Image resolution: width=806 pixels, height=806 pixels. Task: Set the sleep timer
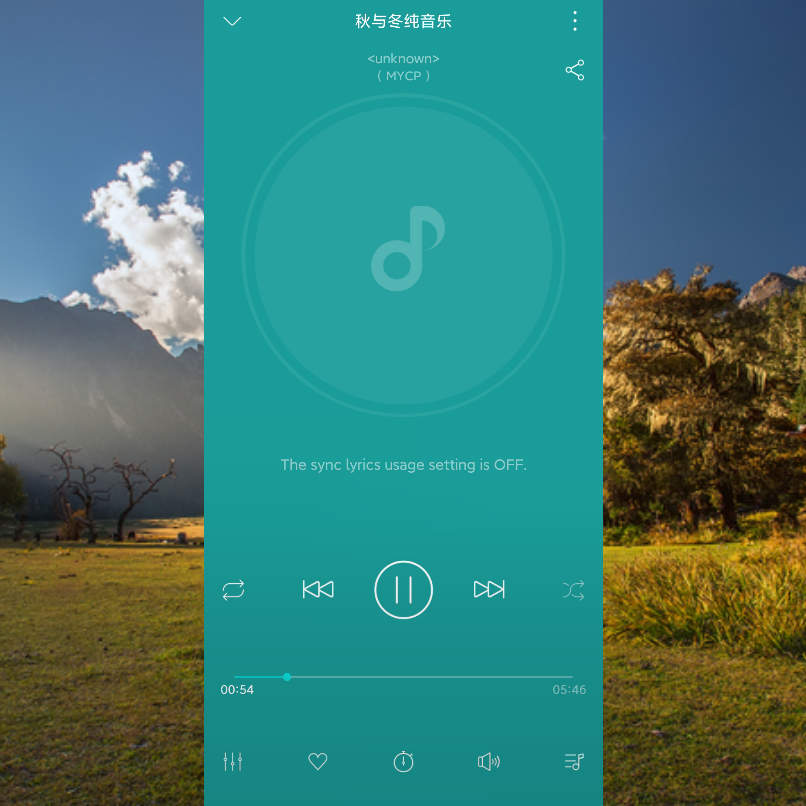tap(403, 762)
